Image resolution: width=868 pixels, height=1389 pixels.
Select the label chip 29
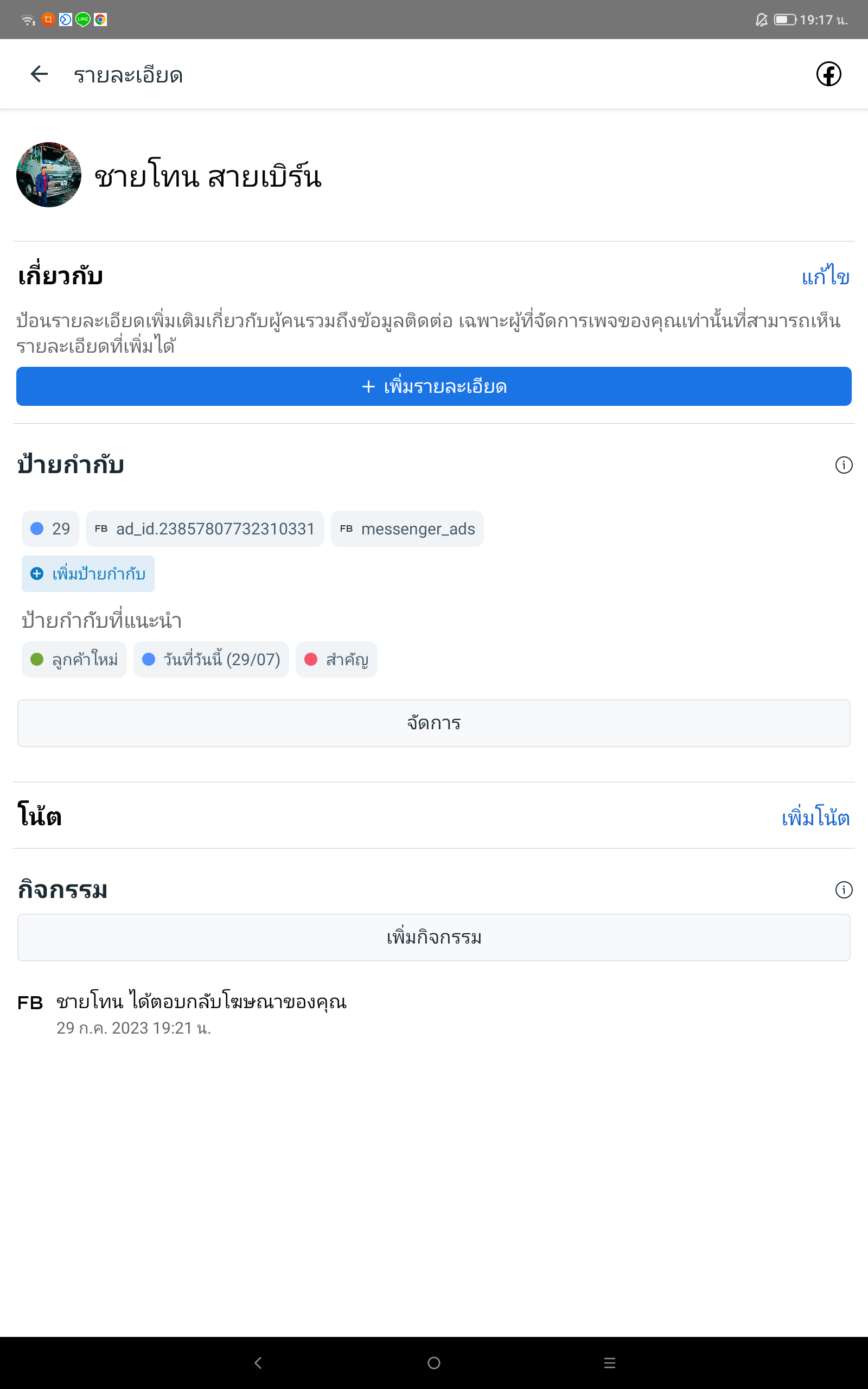50,528
